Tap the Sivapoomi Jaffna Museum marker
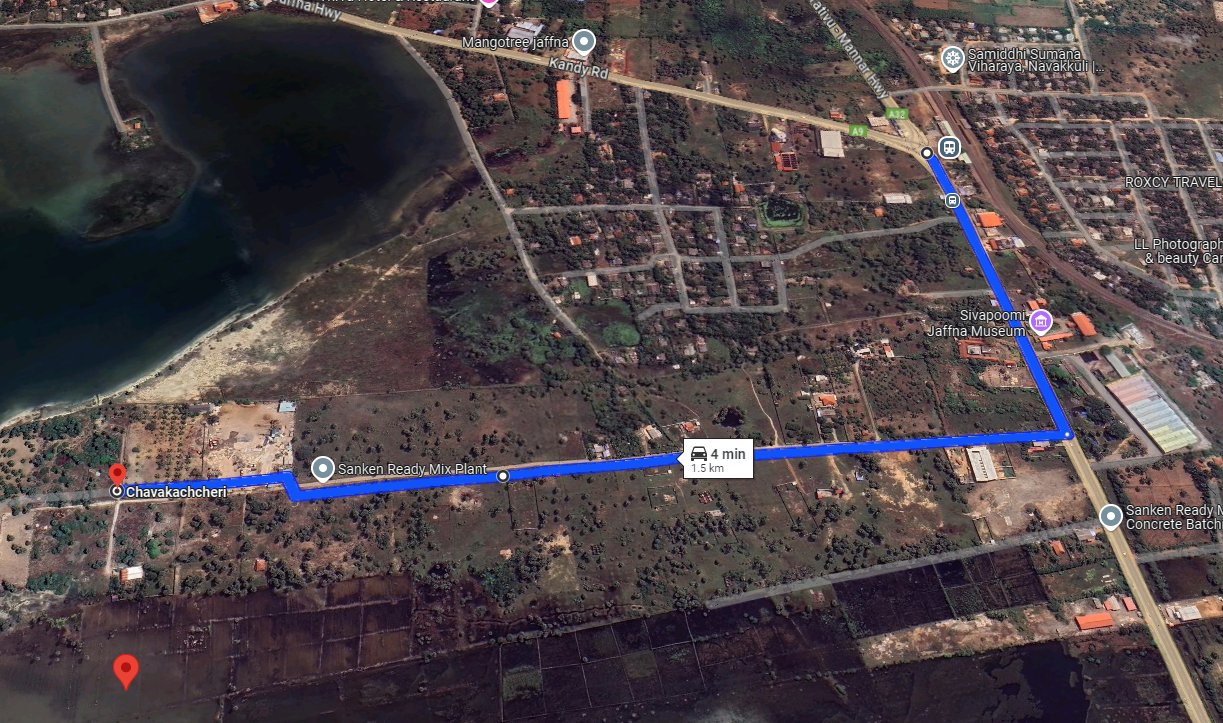The width and height of the screenshot is (1223, 723). tap(1042, 321)
